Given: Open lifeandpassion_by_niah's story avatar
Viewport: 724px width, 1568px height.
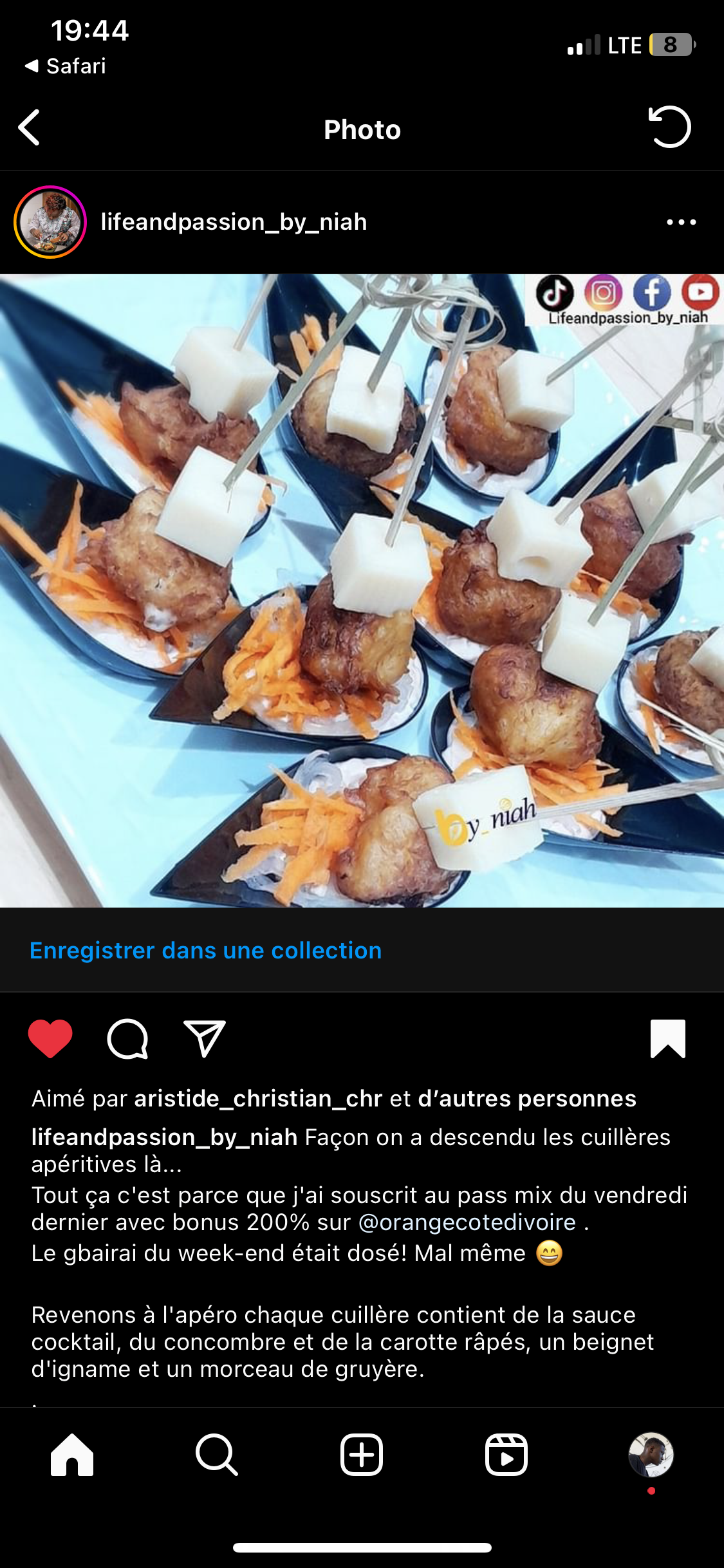Looking at the screenshot, I should click(x=50, y=222).
